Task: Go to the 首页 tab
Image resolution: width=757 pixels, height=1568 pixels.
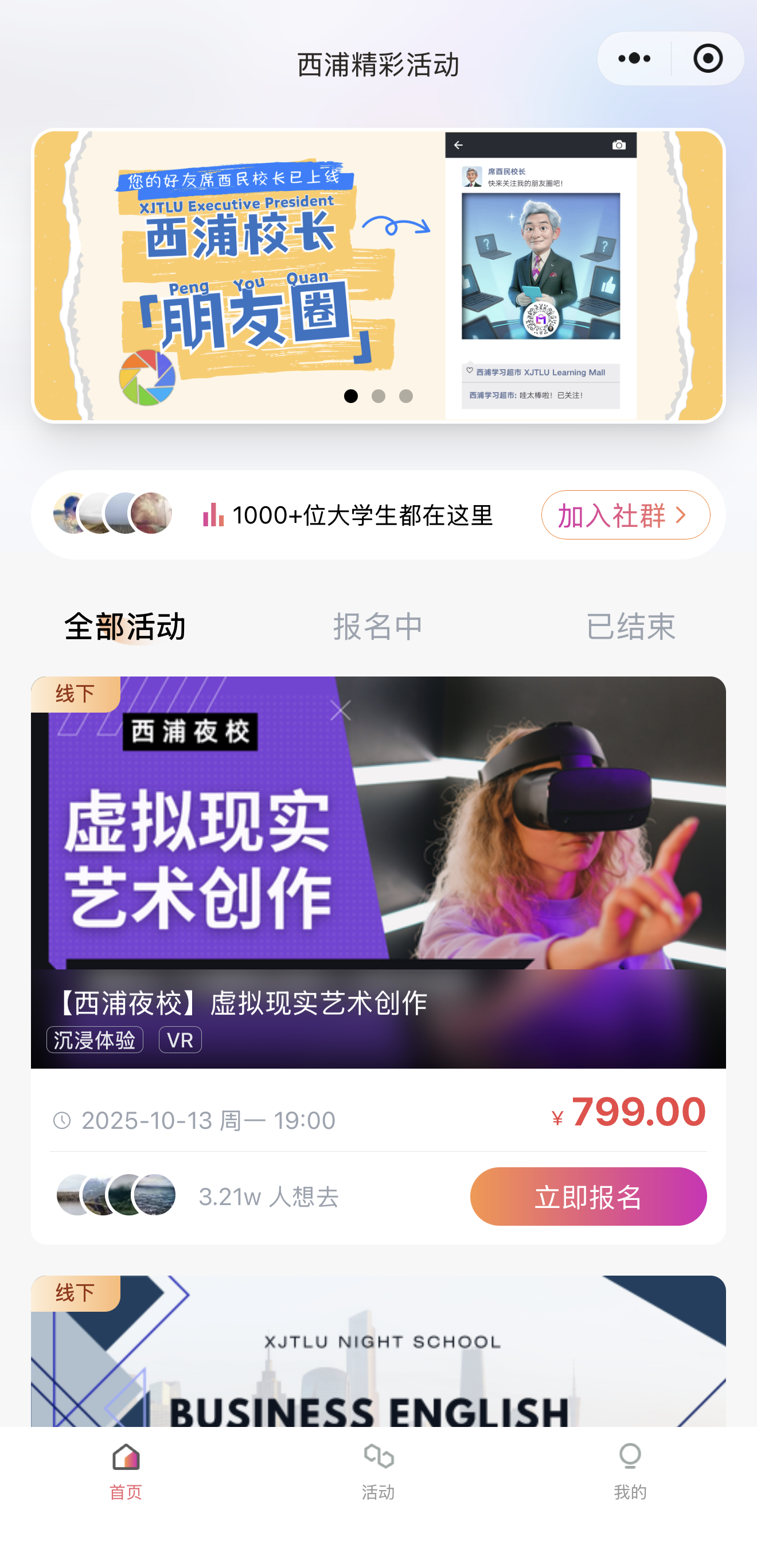Action: click(x=126, y=1471)
